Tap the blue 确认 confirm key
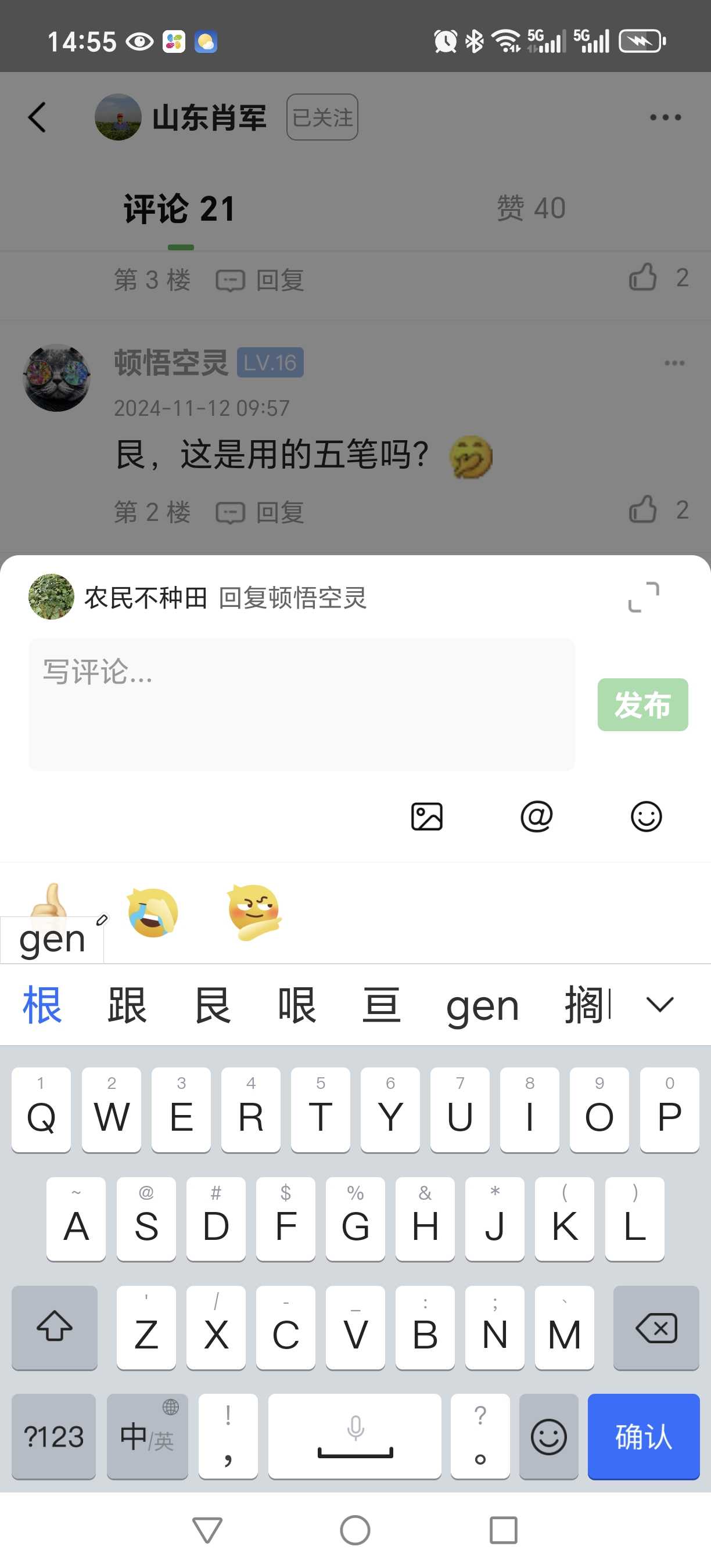The image size is (711, 1568). coord(644,1437)
